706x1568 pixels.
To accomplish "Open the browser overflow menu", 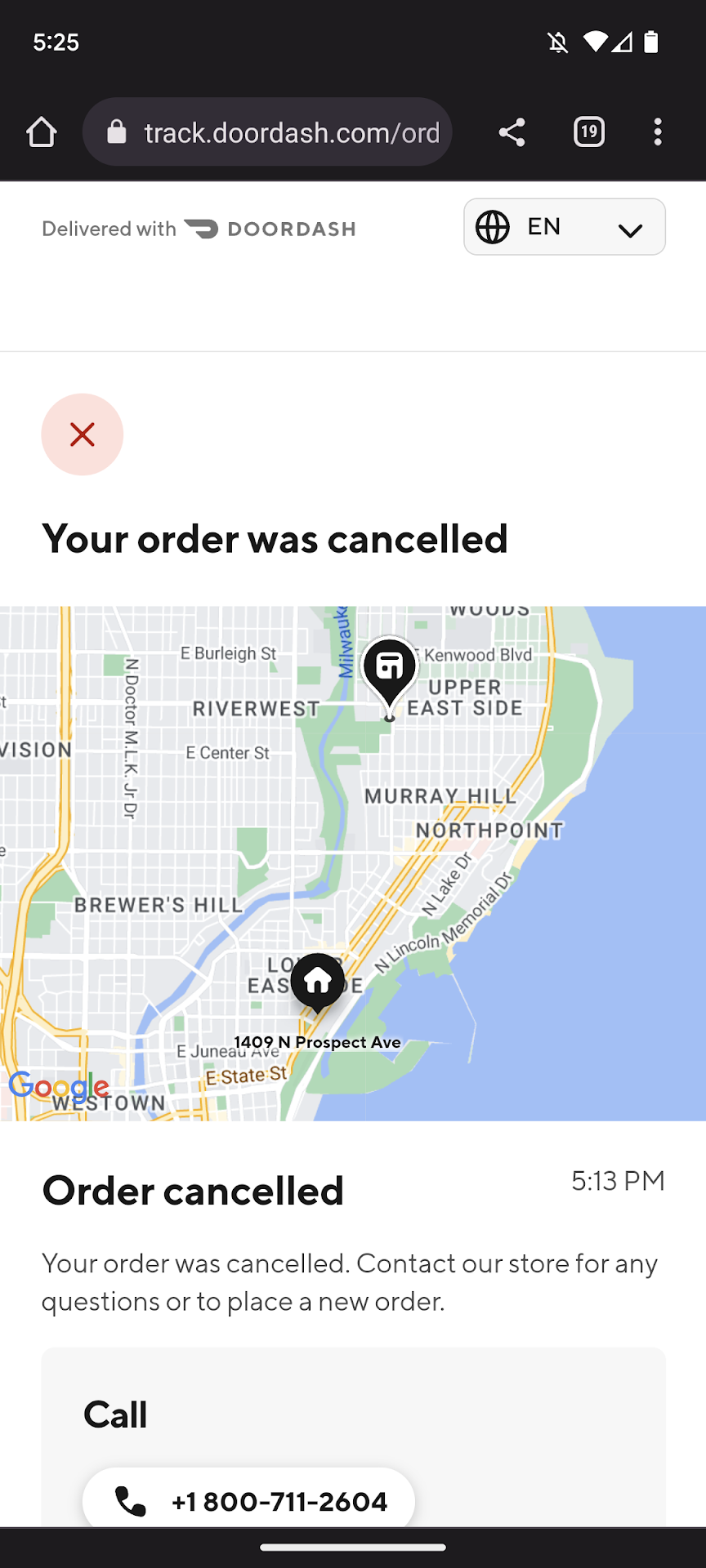I will click(658, 132).
